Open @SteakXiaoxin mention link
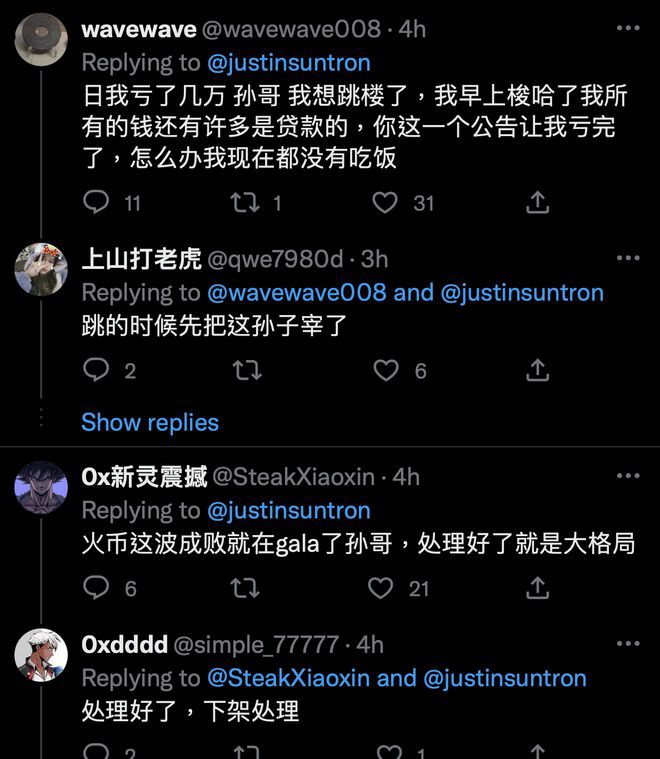 tap(288, 678)
